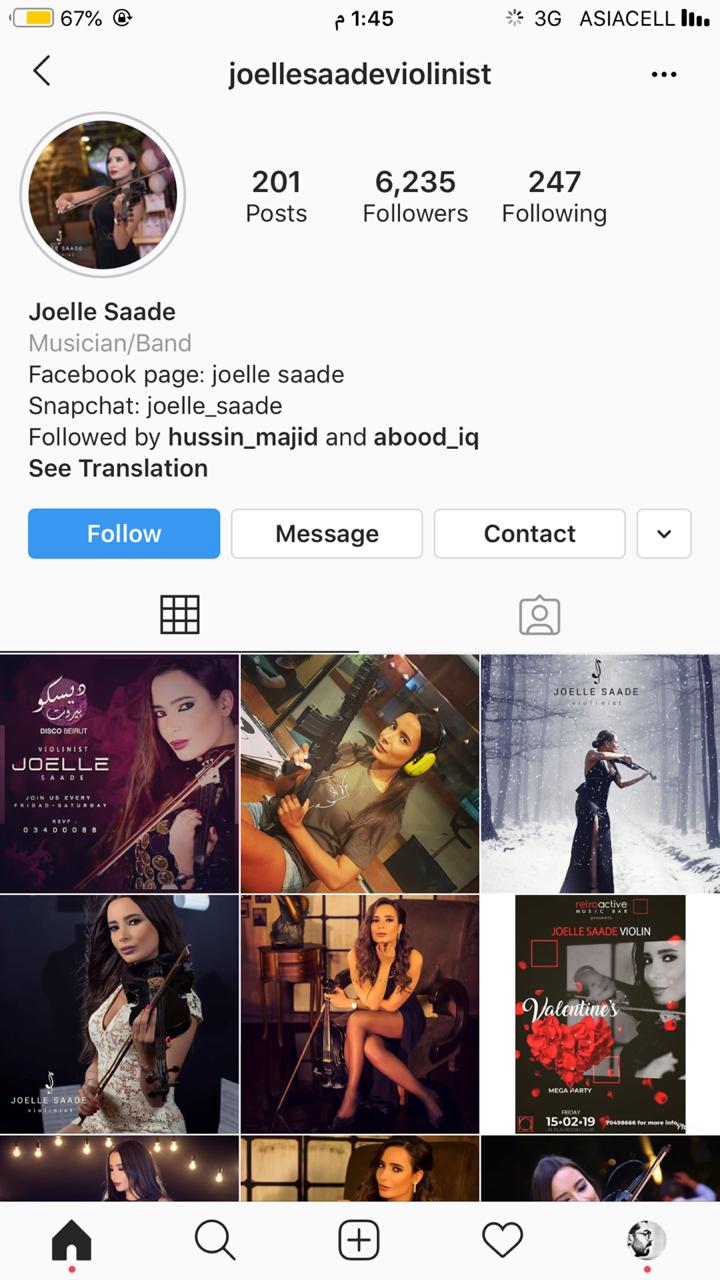Tap See Translation in the bio

point(118,468)
